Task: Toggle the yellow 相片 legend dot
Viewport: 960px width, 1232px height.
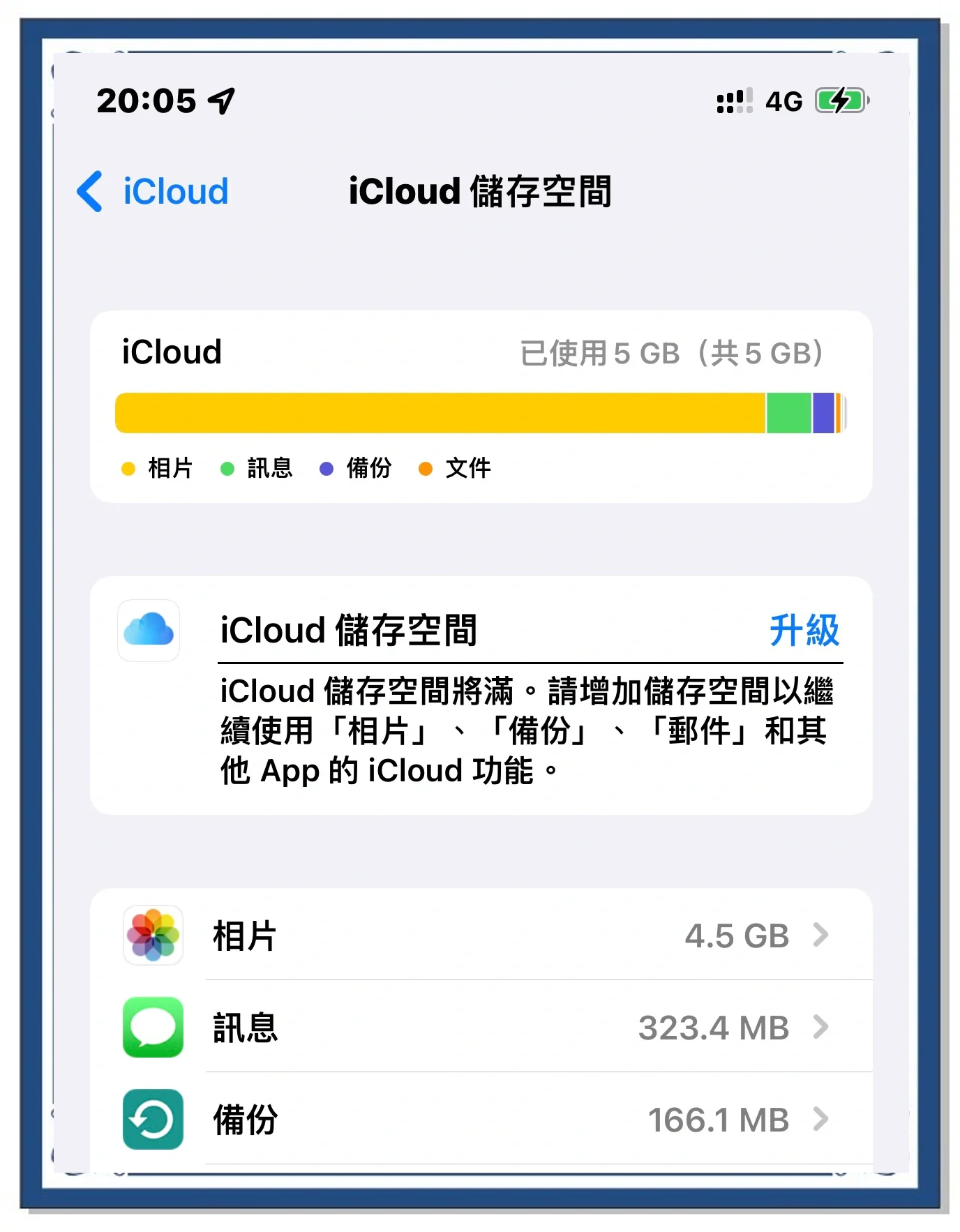Action: click(x=128, y=468)
